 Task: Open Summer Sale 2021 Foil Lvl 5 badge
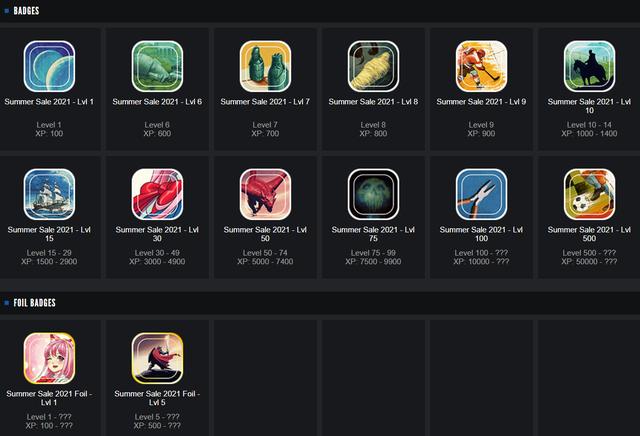(x=157, y=359)
